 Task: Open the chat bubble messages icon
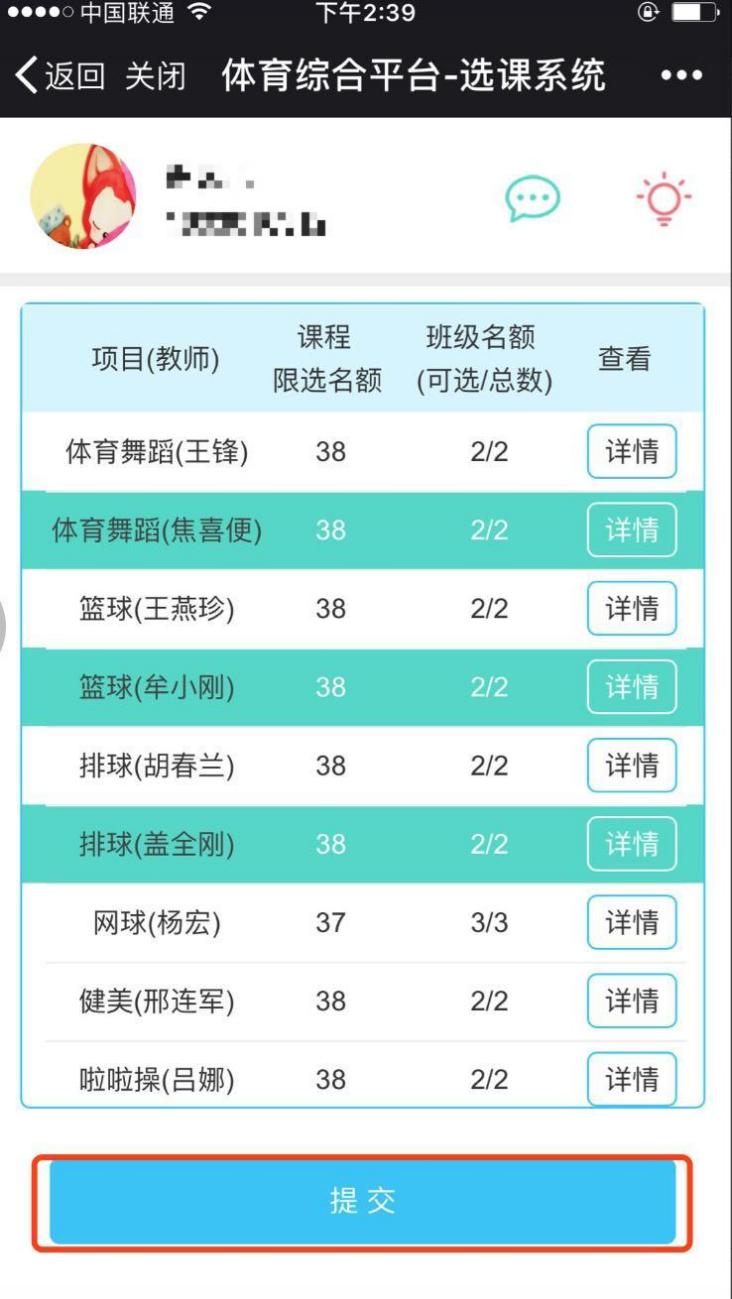tap(532, 199)
